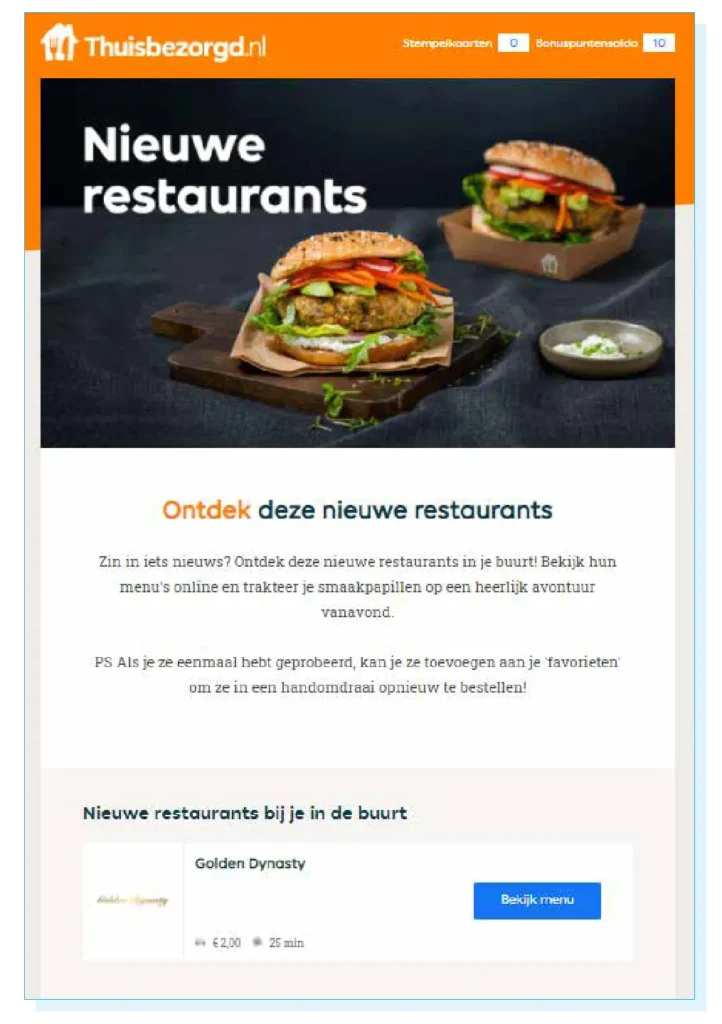Open the Nieuwe restaurants hero banner
Viewport: 722px width, 1024px height.
tap(357, 263)
